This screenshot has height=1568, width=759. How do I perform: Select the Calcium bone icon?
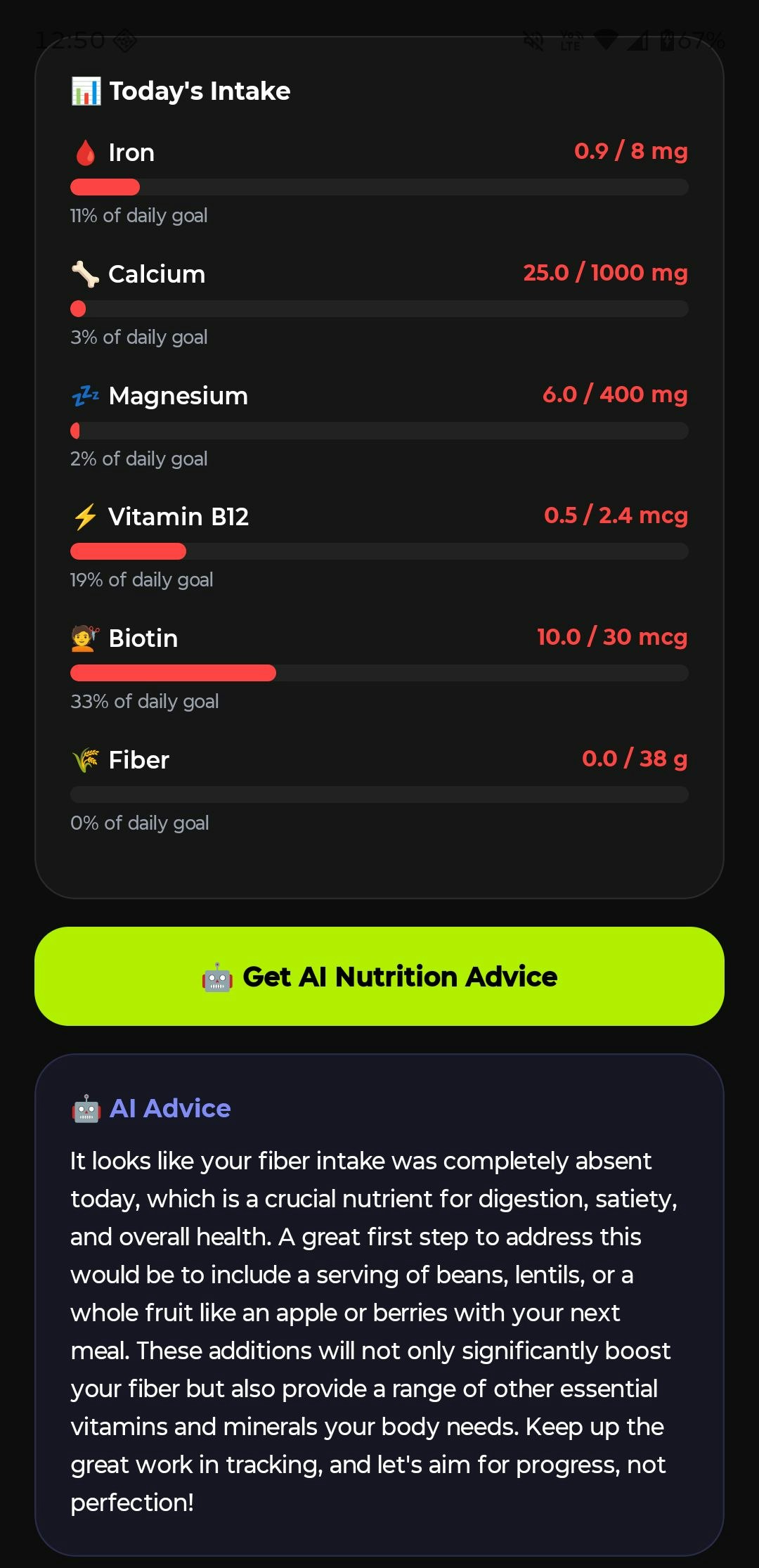coord(86,272)
